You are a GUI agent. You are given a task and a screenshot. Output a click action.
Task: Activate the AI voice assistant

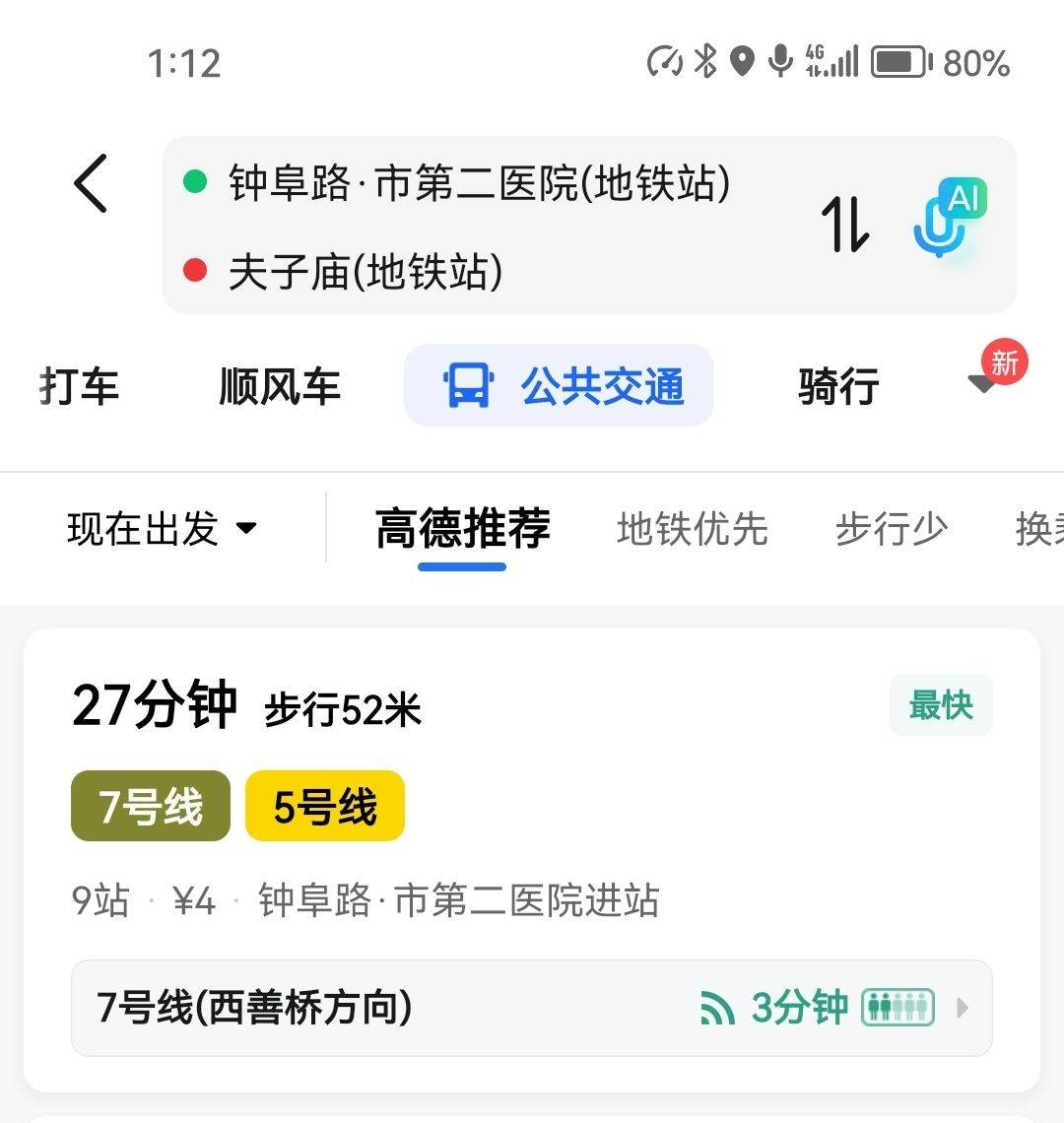point(948,219)
